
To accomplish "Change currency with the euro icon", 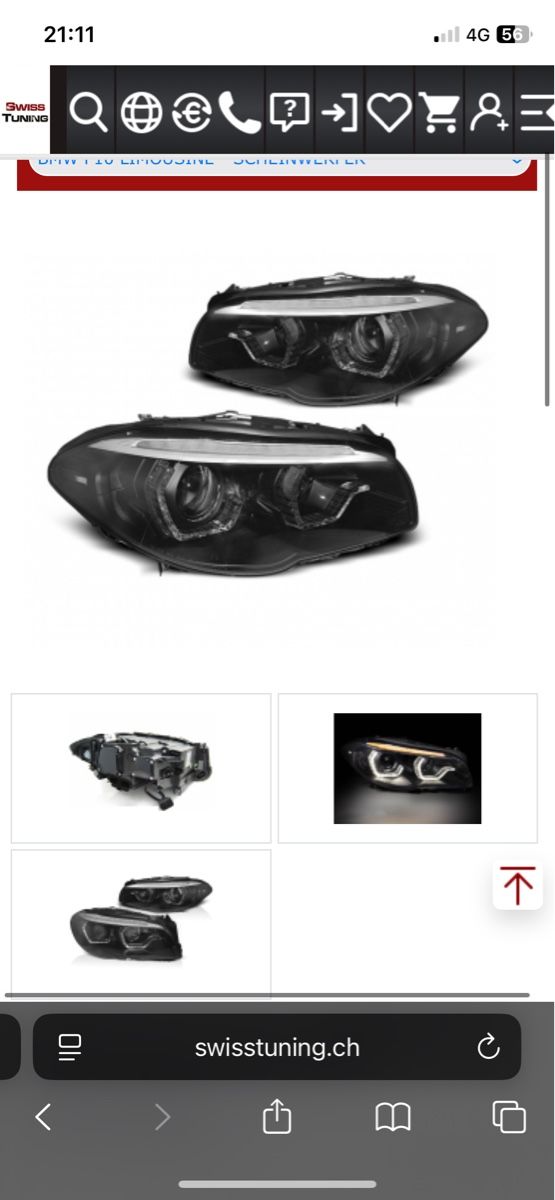I will tap(191, 112).
